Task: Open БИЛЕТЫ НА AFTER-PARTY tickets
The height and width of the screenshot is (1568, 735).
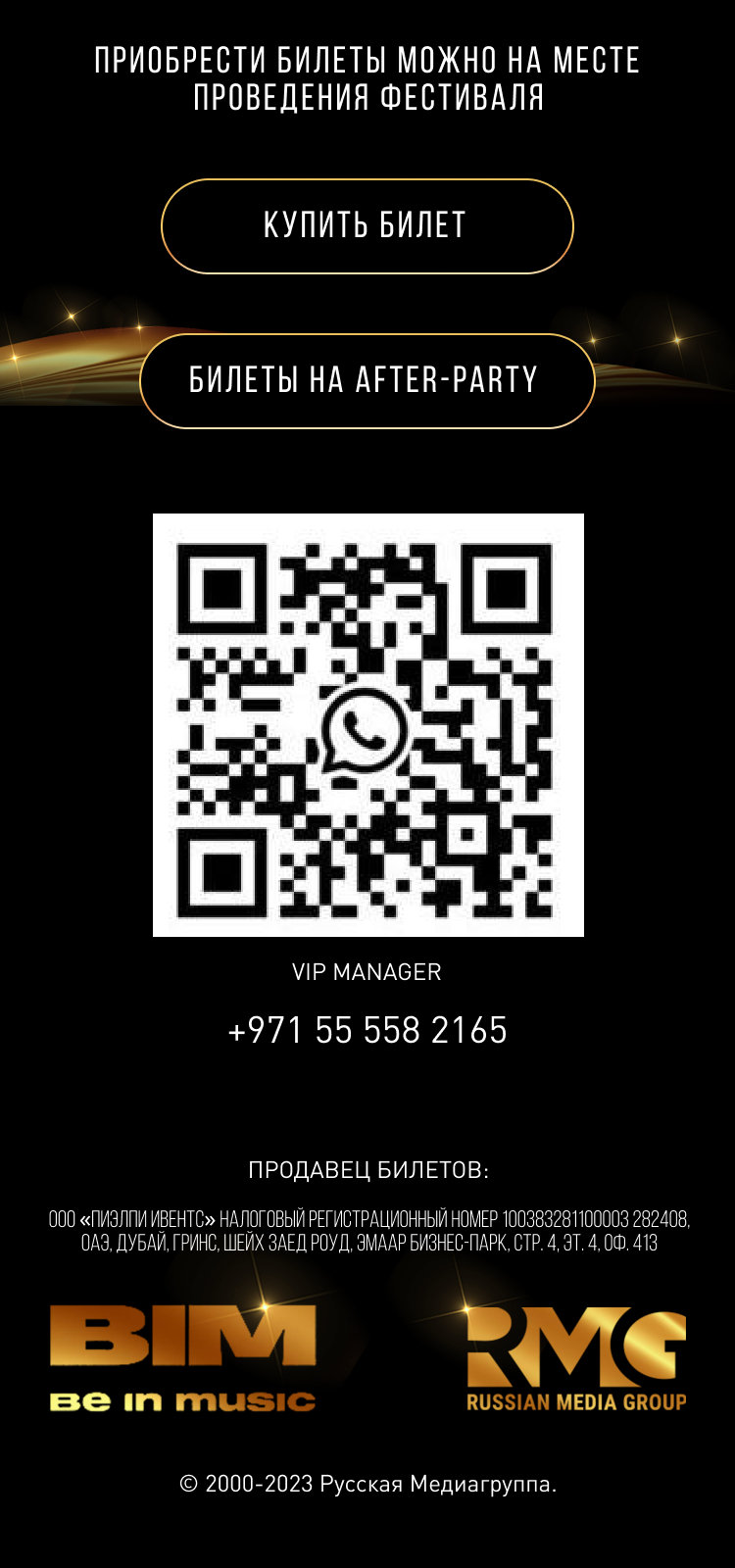Action: 367,380
